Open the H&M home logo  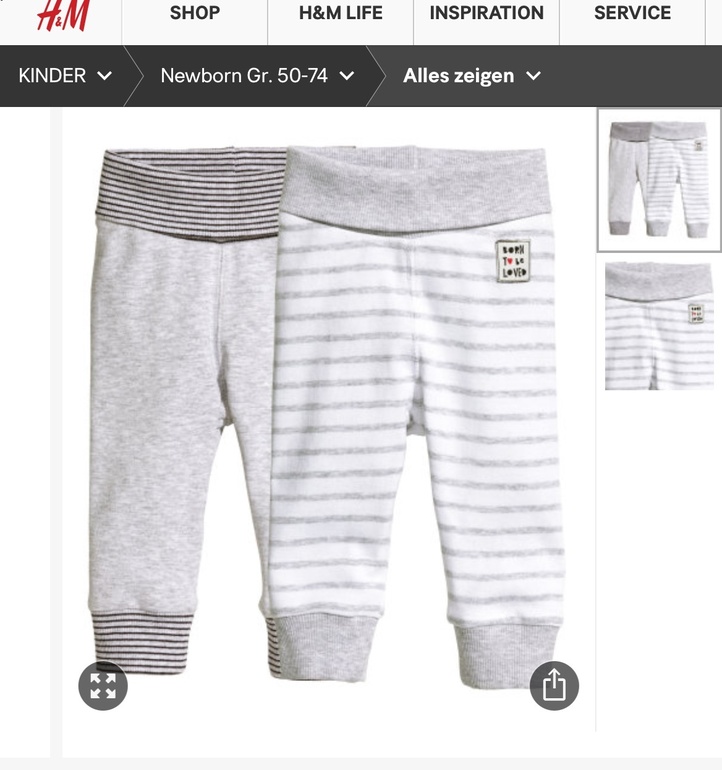tap(62, 16)
